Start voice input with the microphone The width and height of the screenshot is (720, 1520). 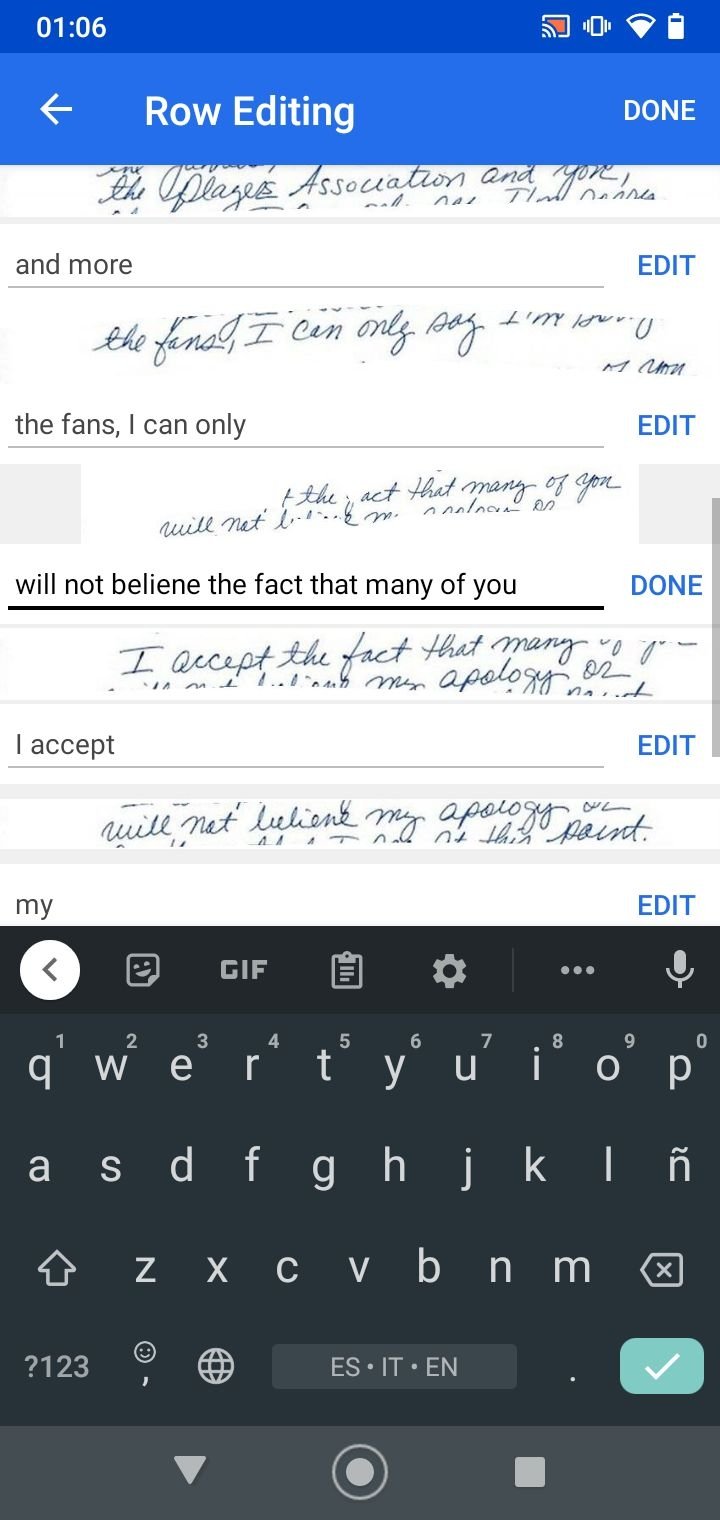coord(679,969)
